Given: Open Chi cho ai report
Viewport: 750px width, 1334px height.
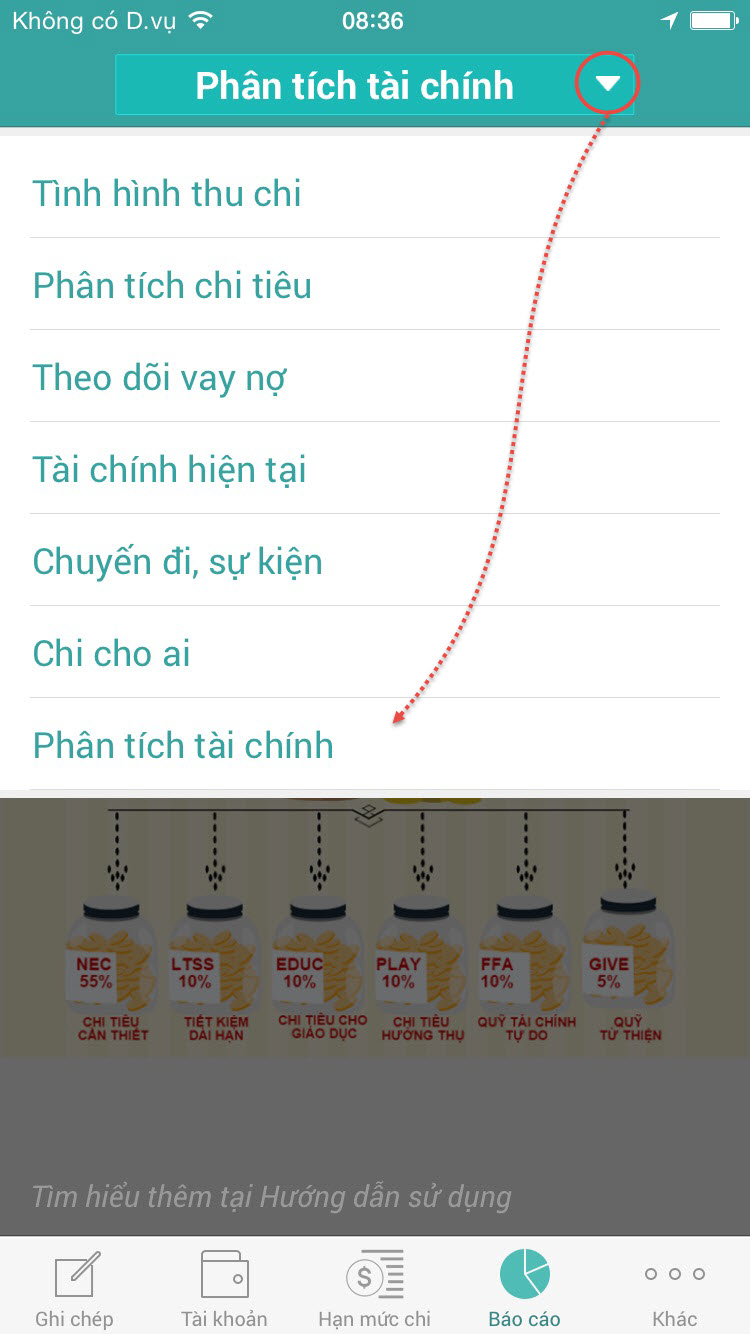Looking at the screenshot, I should (x=111, y=654).
